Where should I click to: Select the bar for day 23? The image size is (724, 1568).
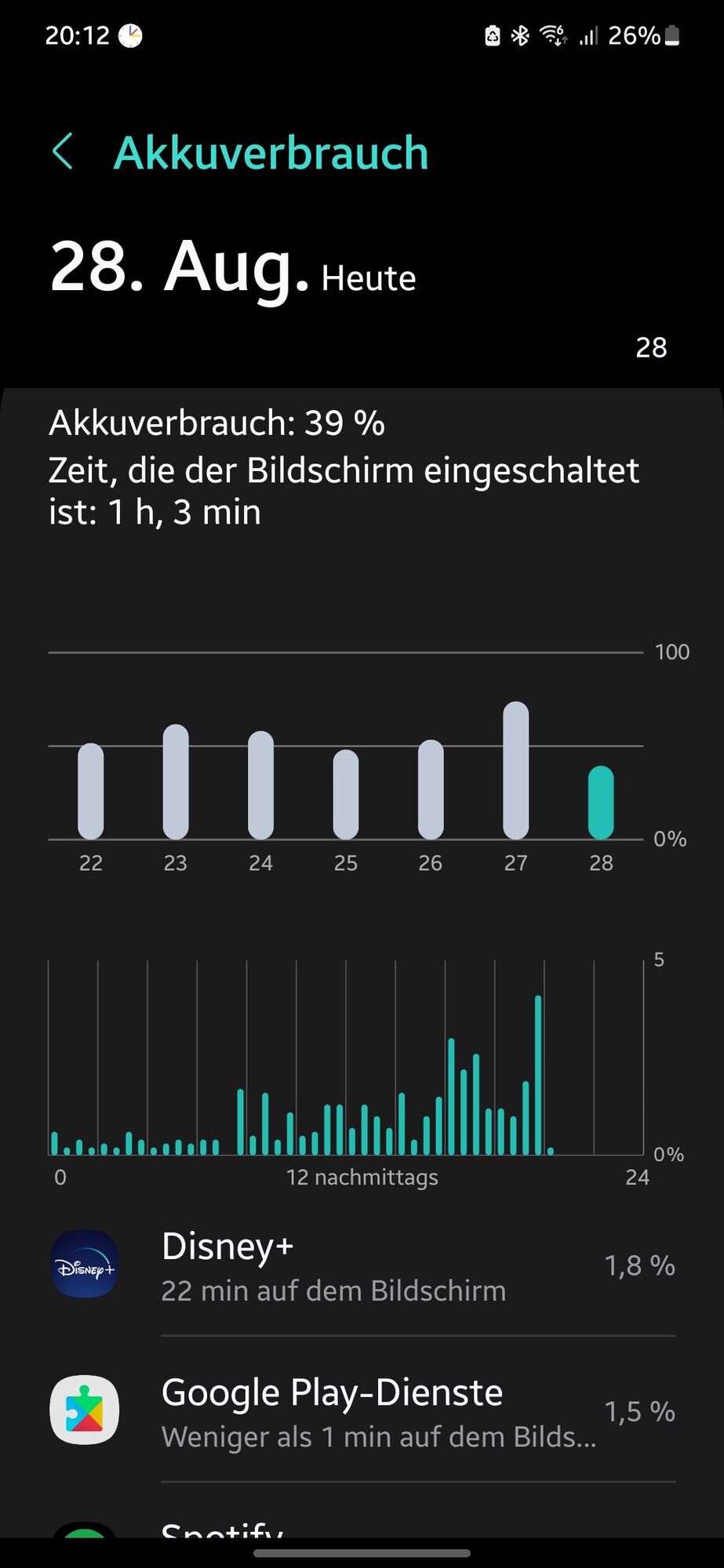(x=176, y=782)
